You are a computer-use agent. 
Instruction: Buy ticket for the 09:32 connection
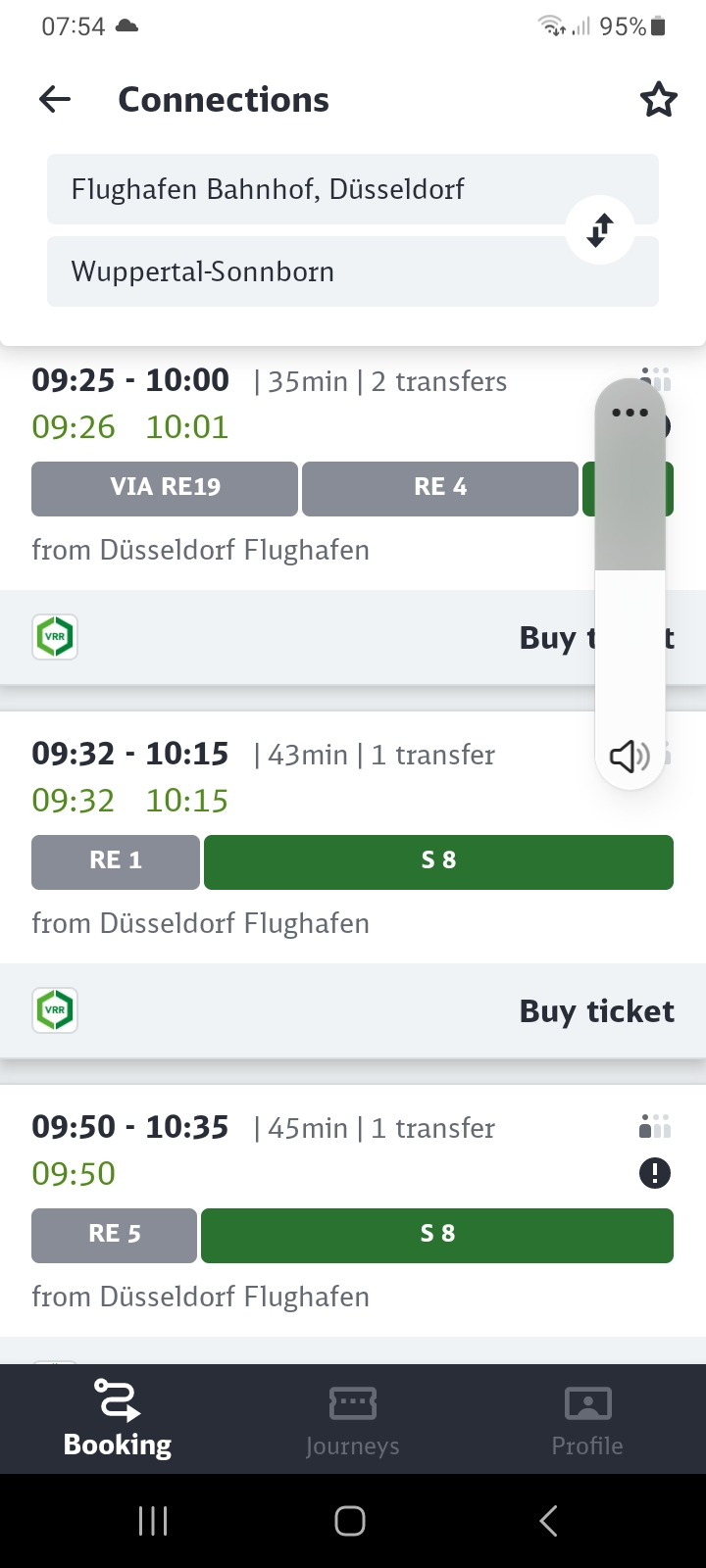coord(595,1010)
